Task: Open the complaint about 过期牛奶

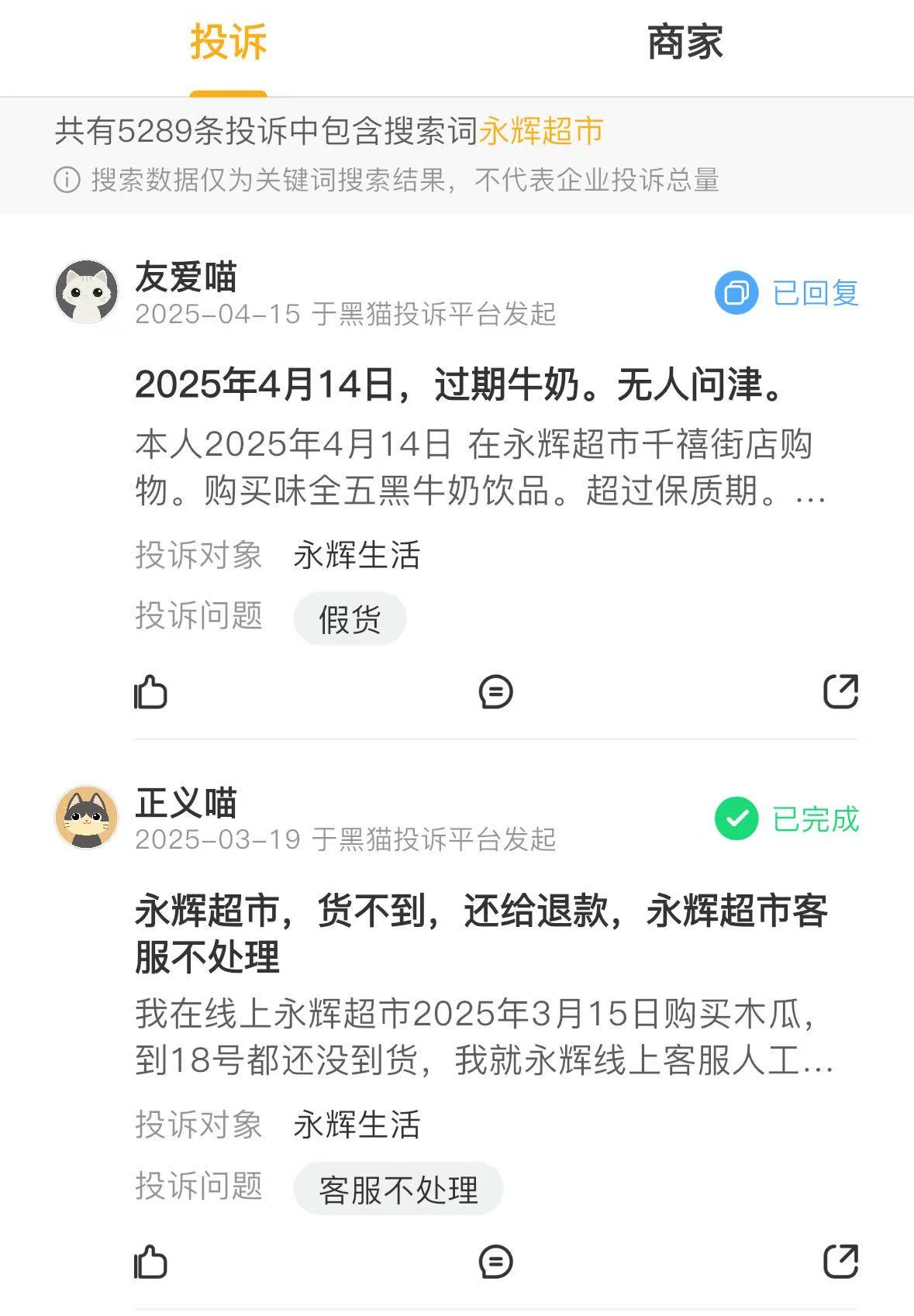Action: (460, 384)
